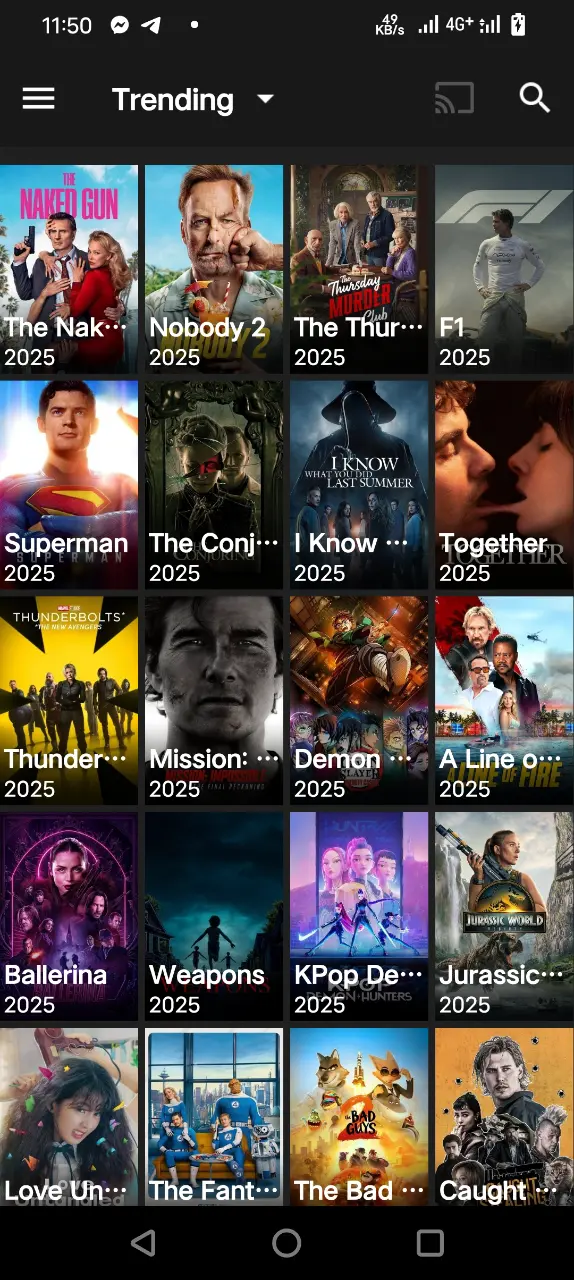Viewport: 574px width, 1280px height.
Task: Select the Nobody 2 poster
Action: pyautogui.click(x=214, y=269)
